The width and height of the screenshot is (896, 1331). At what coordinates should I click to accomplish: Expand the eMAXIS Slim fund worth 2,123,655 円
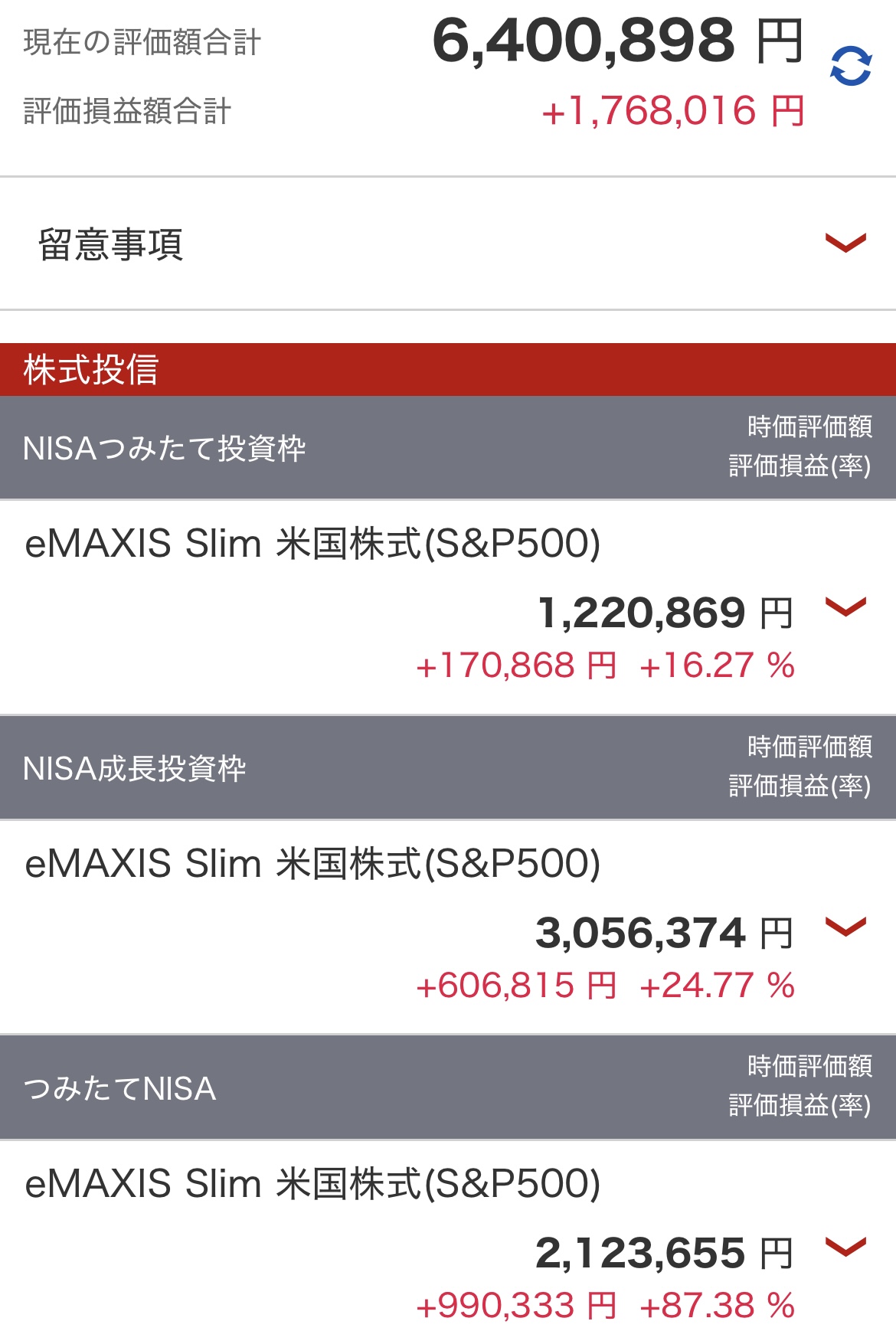845,1248
